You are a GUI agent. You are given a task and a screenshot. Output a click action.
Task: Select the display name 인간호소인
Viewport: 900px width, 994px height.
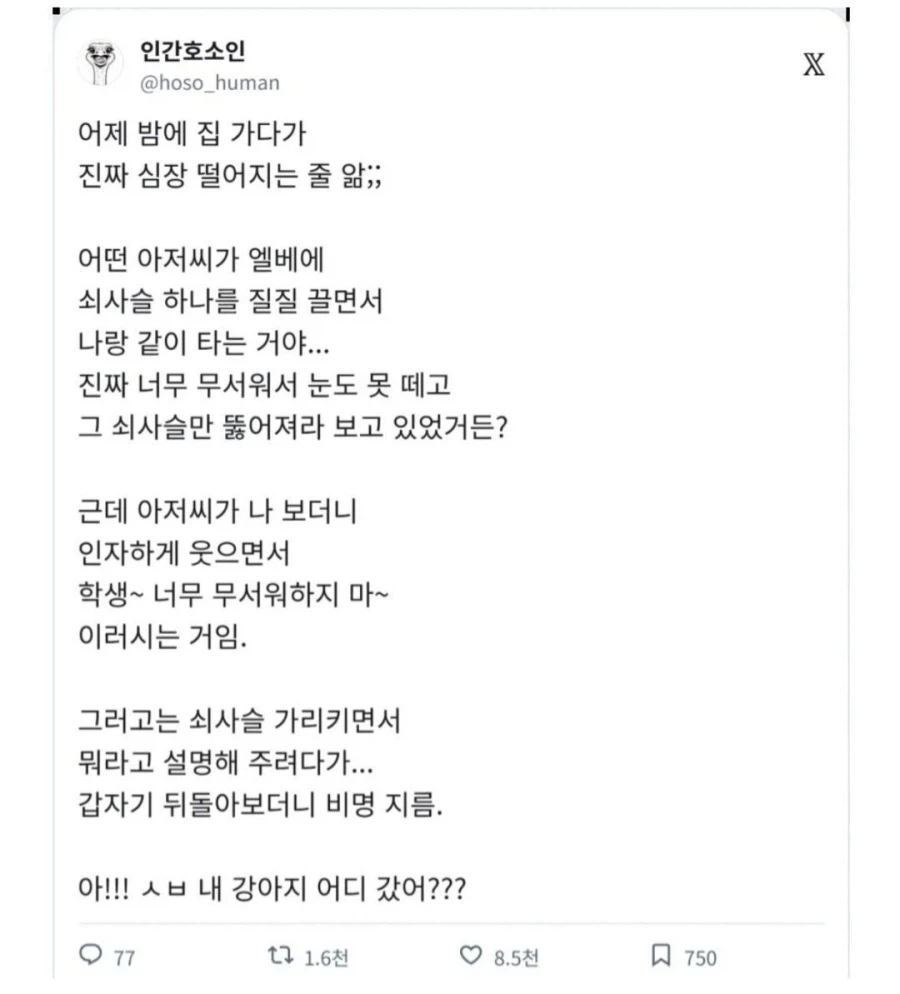pos(193,54)
